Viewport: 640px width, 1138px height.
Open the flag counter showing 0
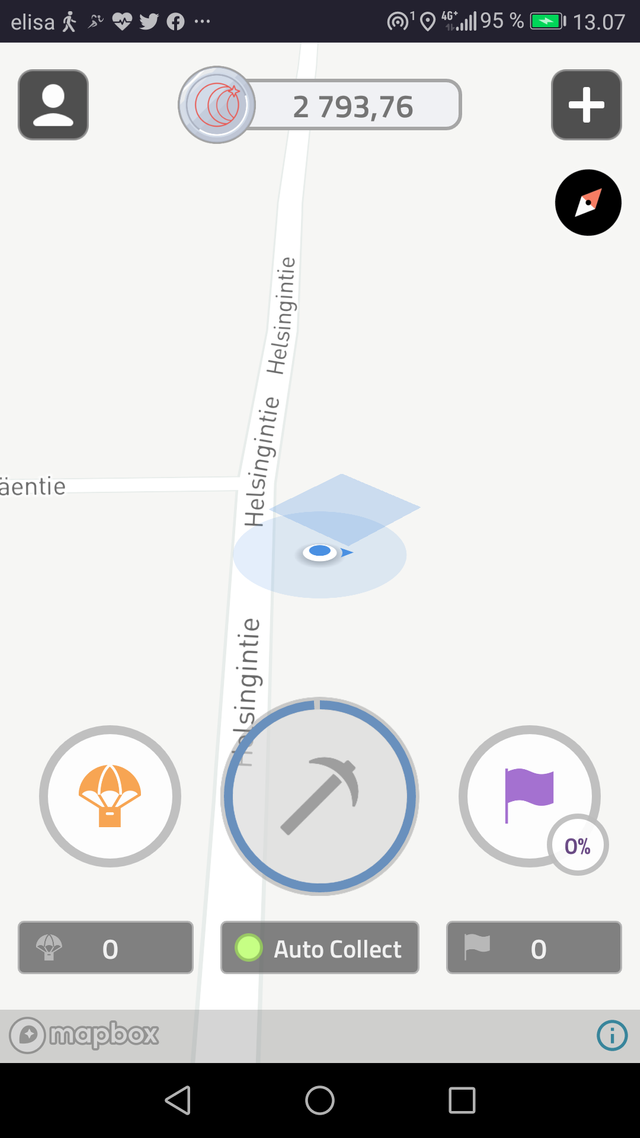(534, 947)
